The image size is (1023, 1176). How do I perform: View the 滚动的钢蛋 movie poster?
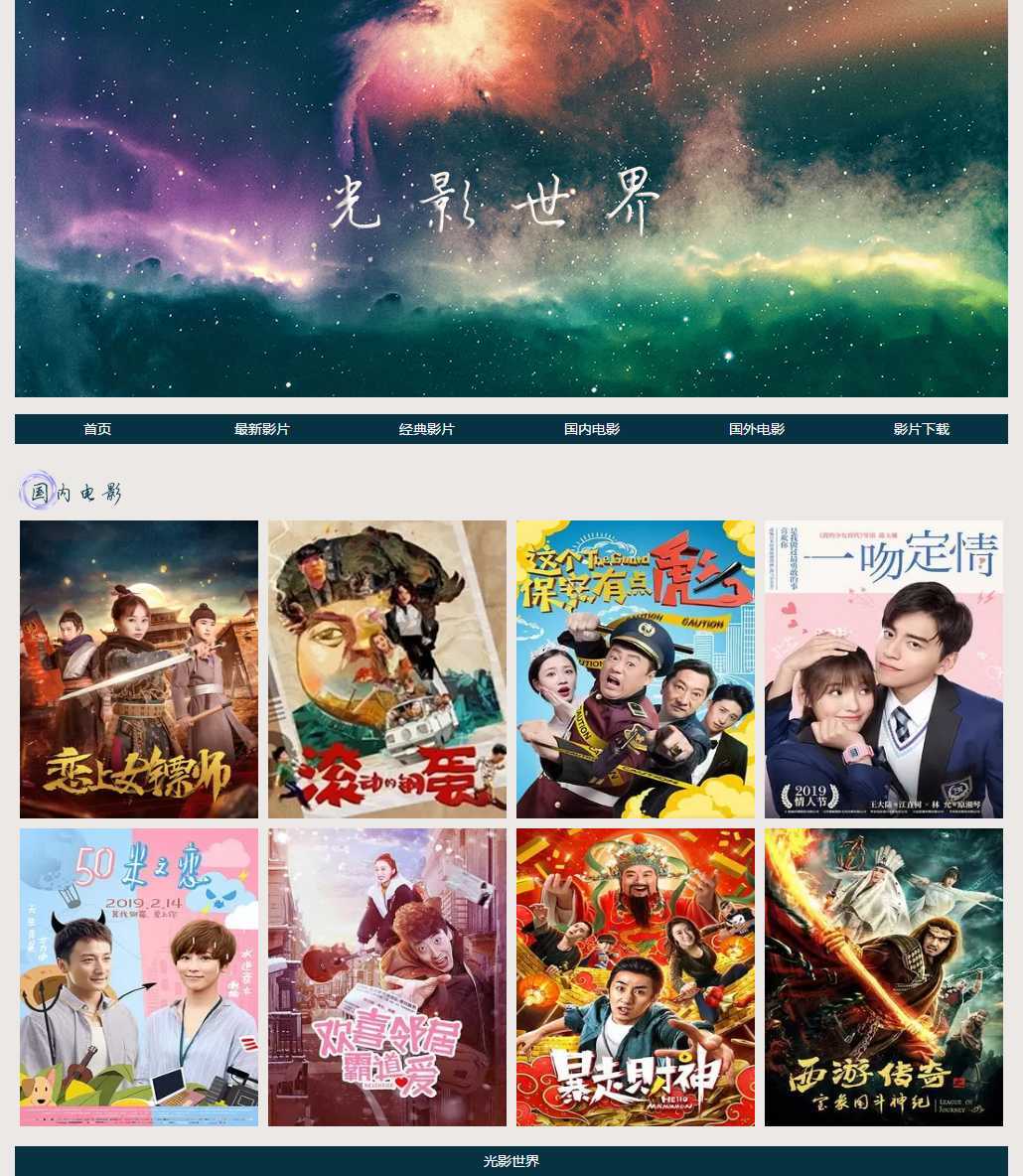point(387,669)
